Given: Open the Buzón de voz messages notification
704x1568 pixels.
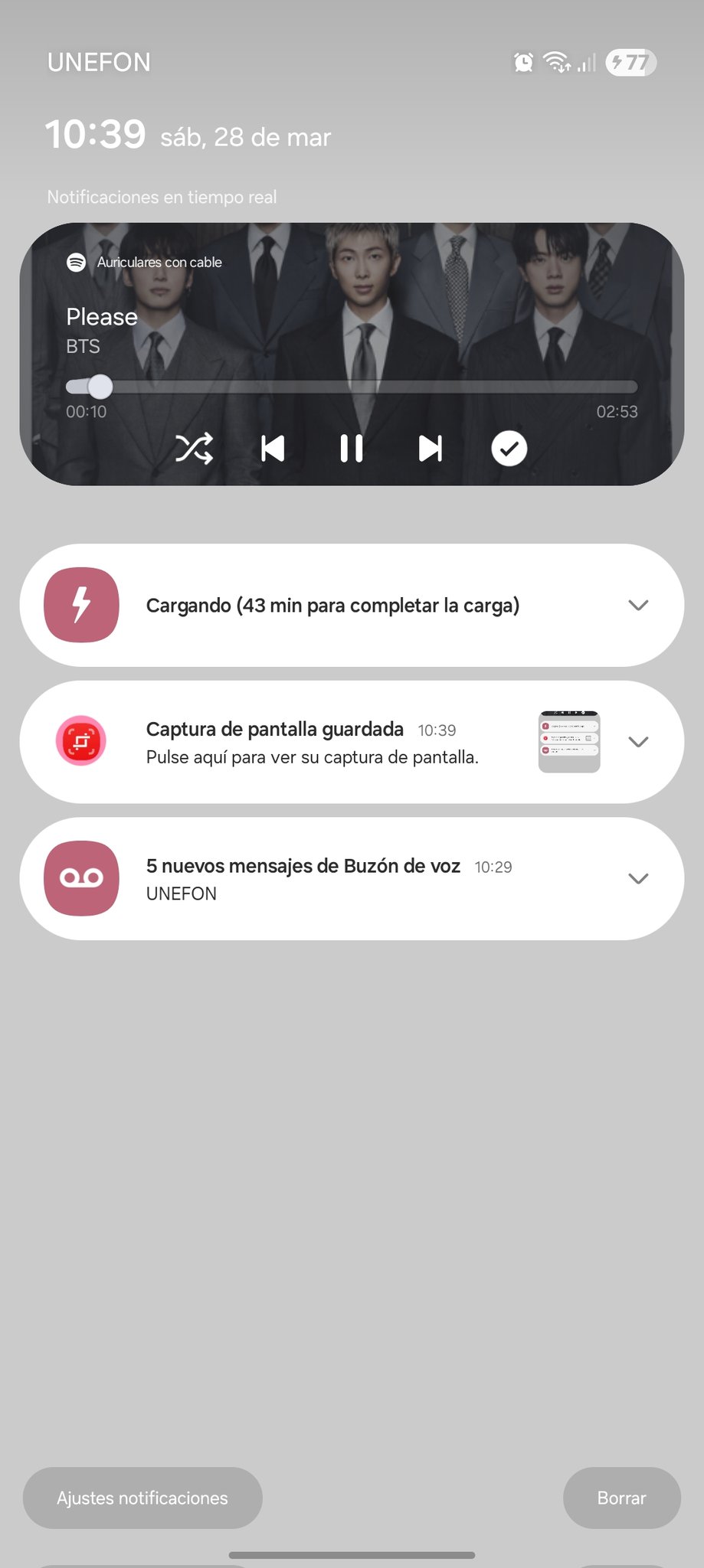Looking at the screenshot, I should click(303, 879).
